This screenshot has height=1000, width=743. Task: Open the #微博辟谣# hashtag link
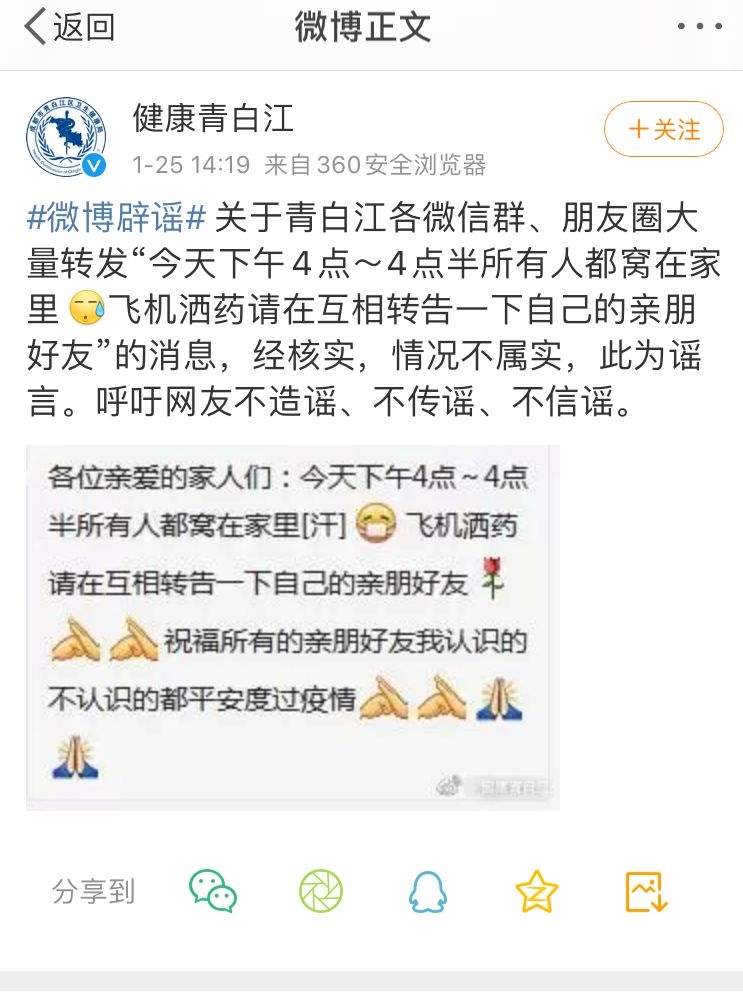click(117, 217)
